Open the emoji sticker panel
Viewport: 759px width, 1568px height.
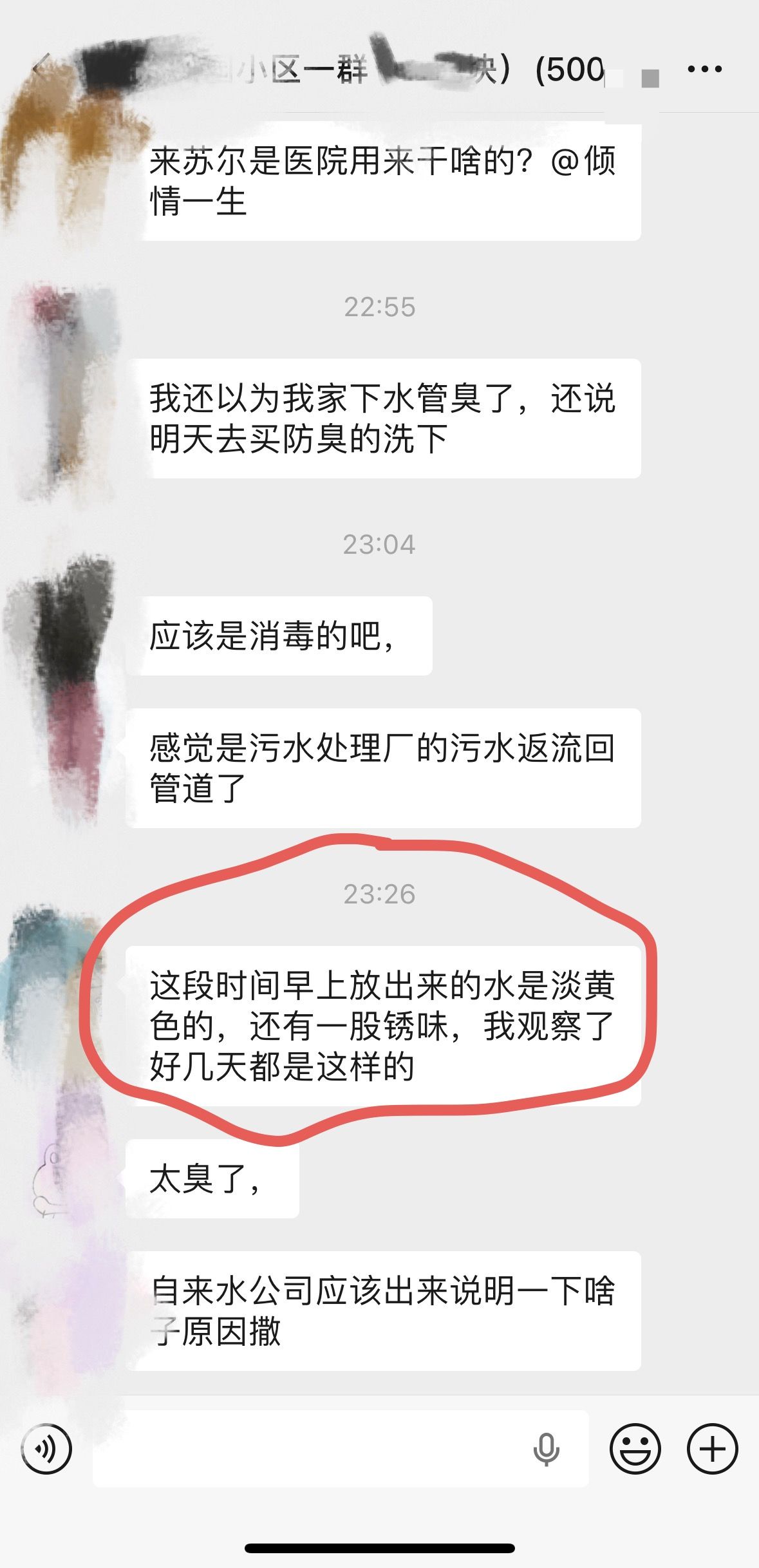[x=635, y=1449]
